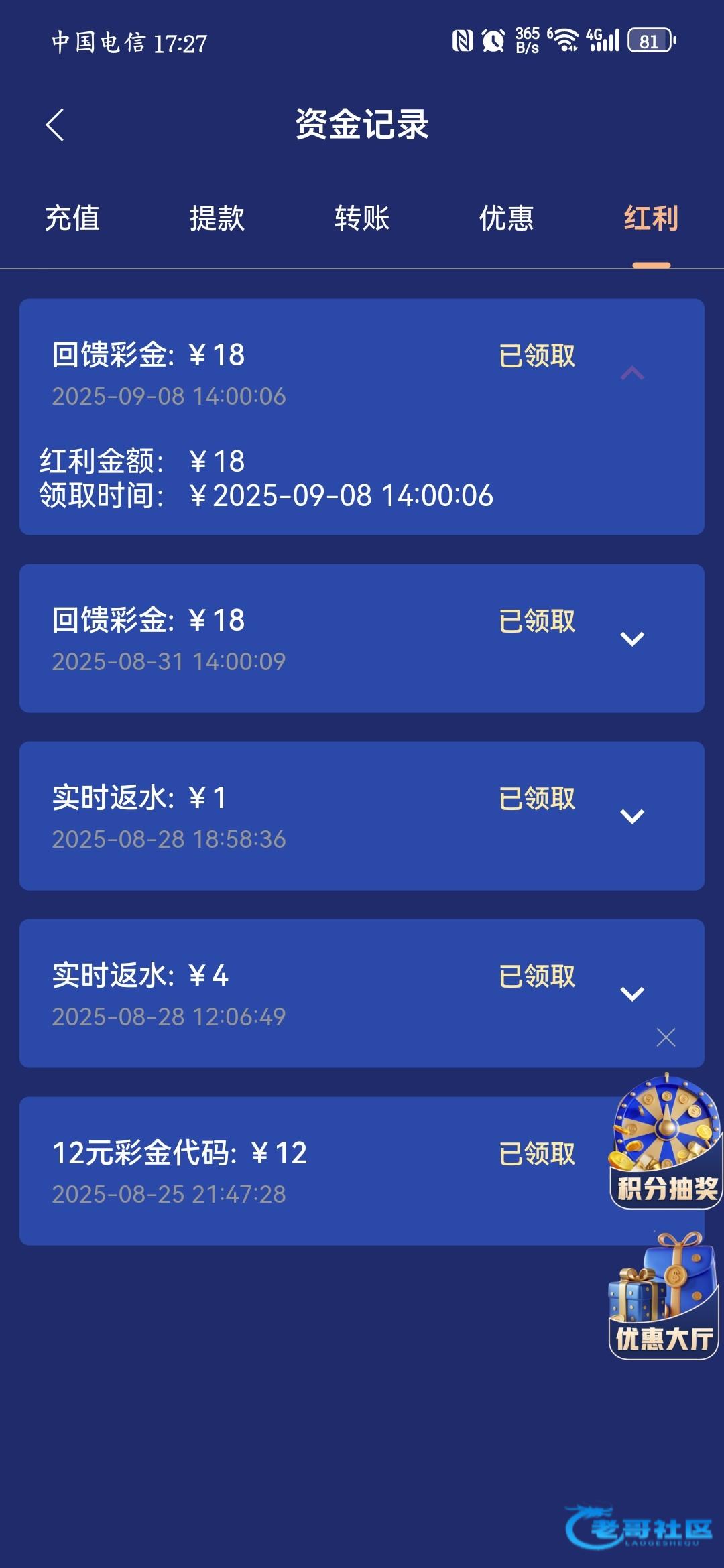This screenshot has height=1568, width=724.
Task: Open the 积分抽奖 lucky wheel
Action: 666,1142
